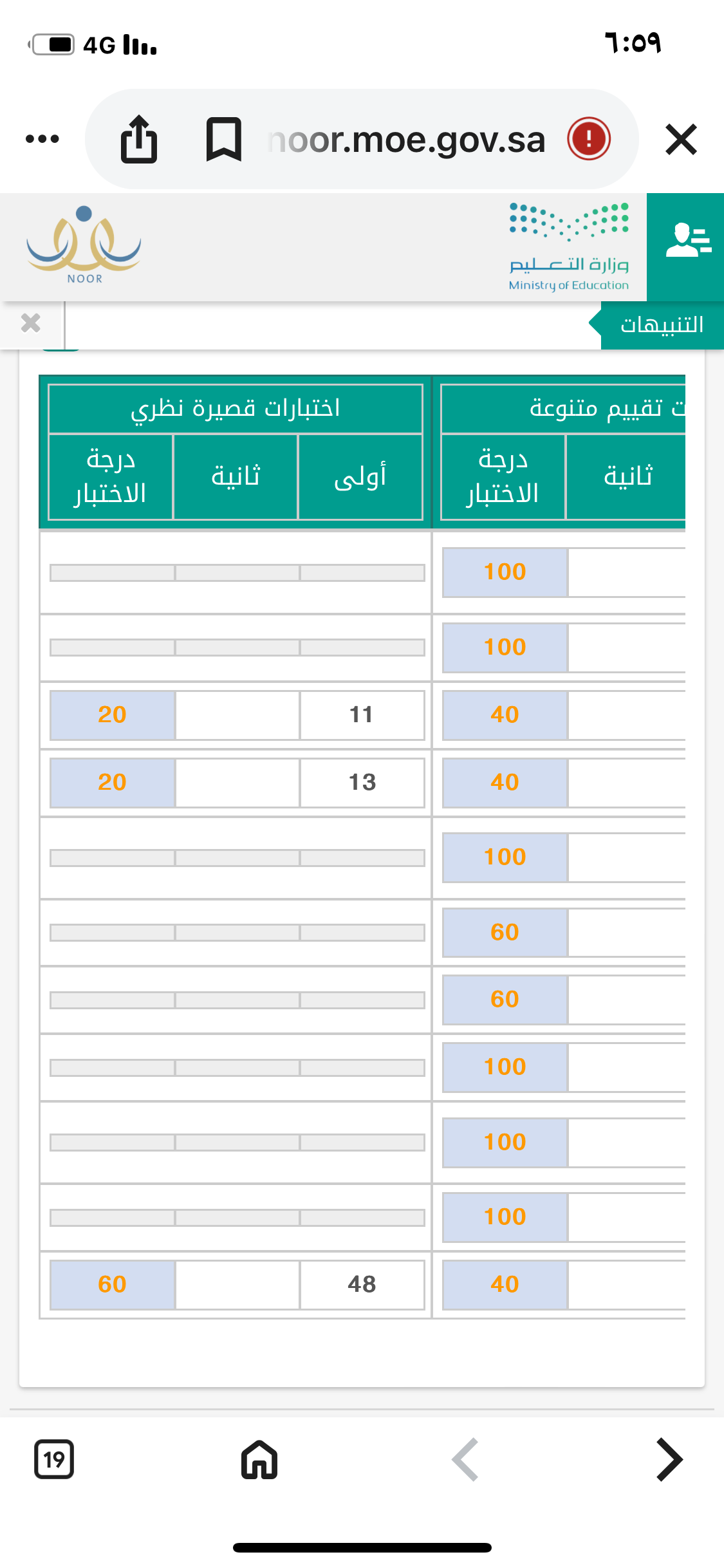Edit the first test score field showing 11
The height and width of the screenshot is (1568, 724).
(x=362, y=715)
